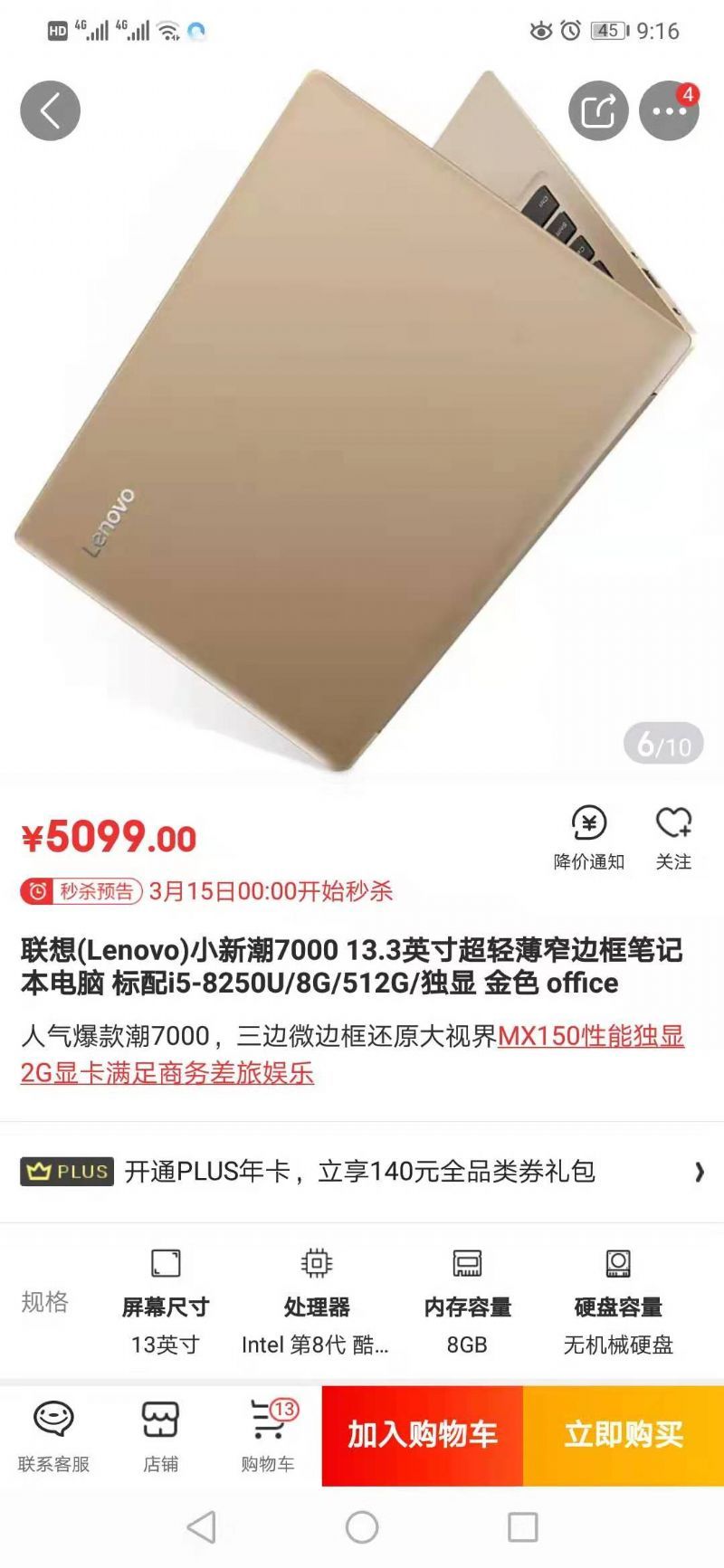
Task: Go back using the top-left arrow
Action: pos(51,111)
